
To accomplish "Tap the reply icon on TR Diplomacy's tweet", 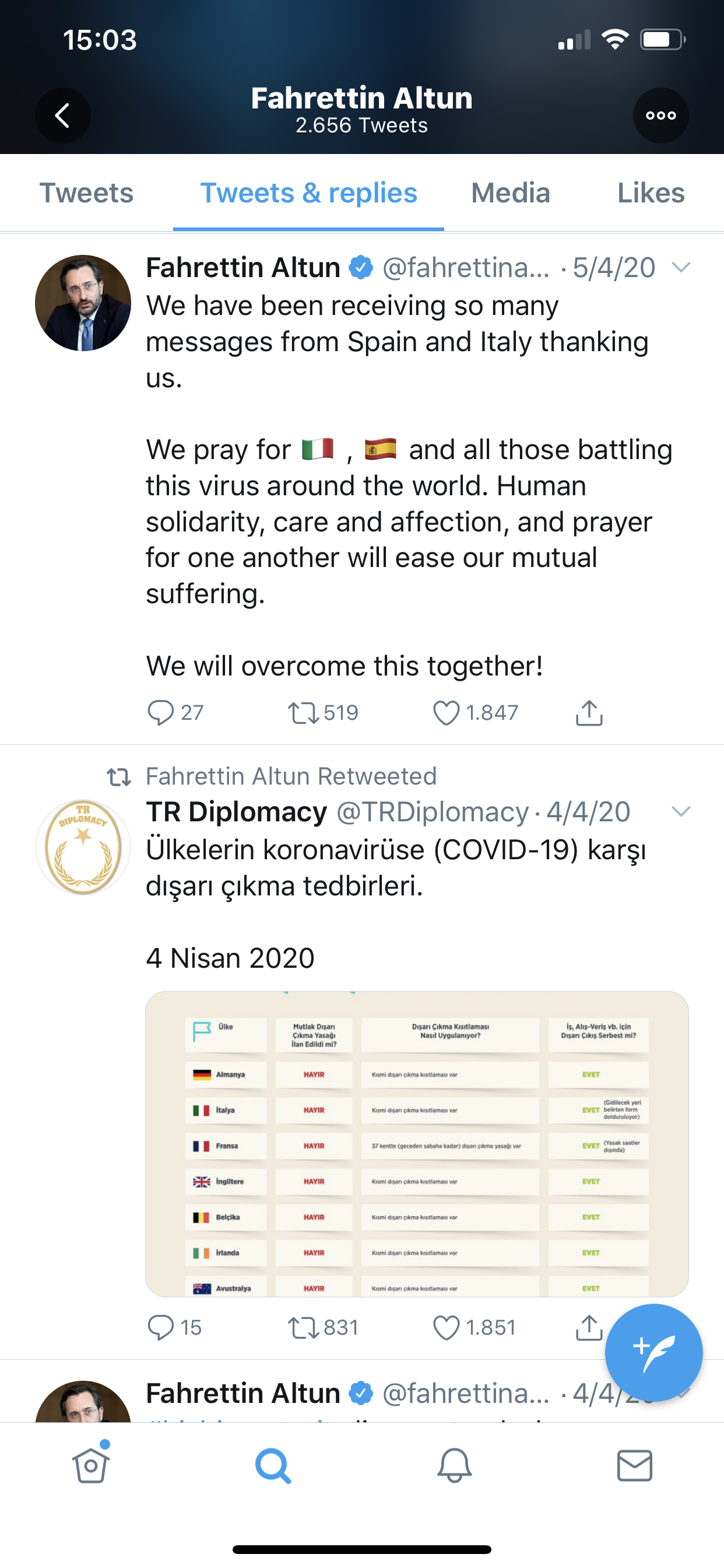I will click(163, 1328).
